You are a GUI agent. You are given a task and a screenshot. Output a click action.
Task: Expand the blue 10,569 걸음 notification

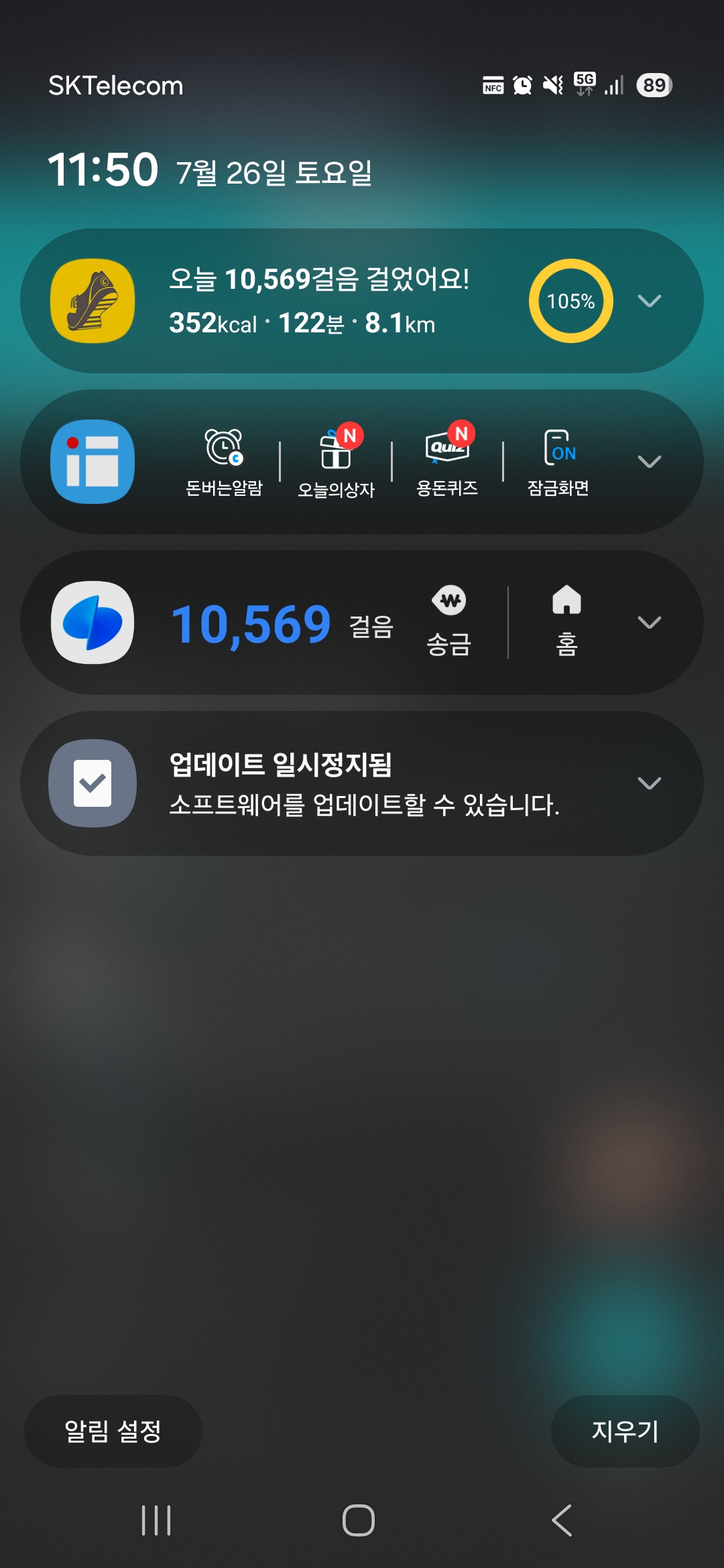(649, 623)
